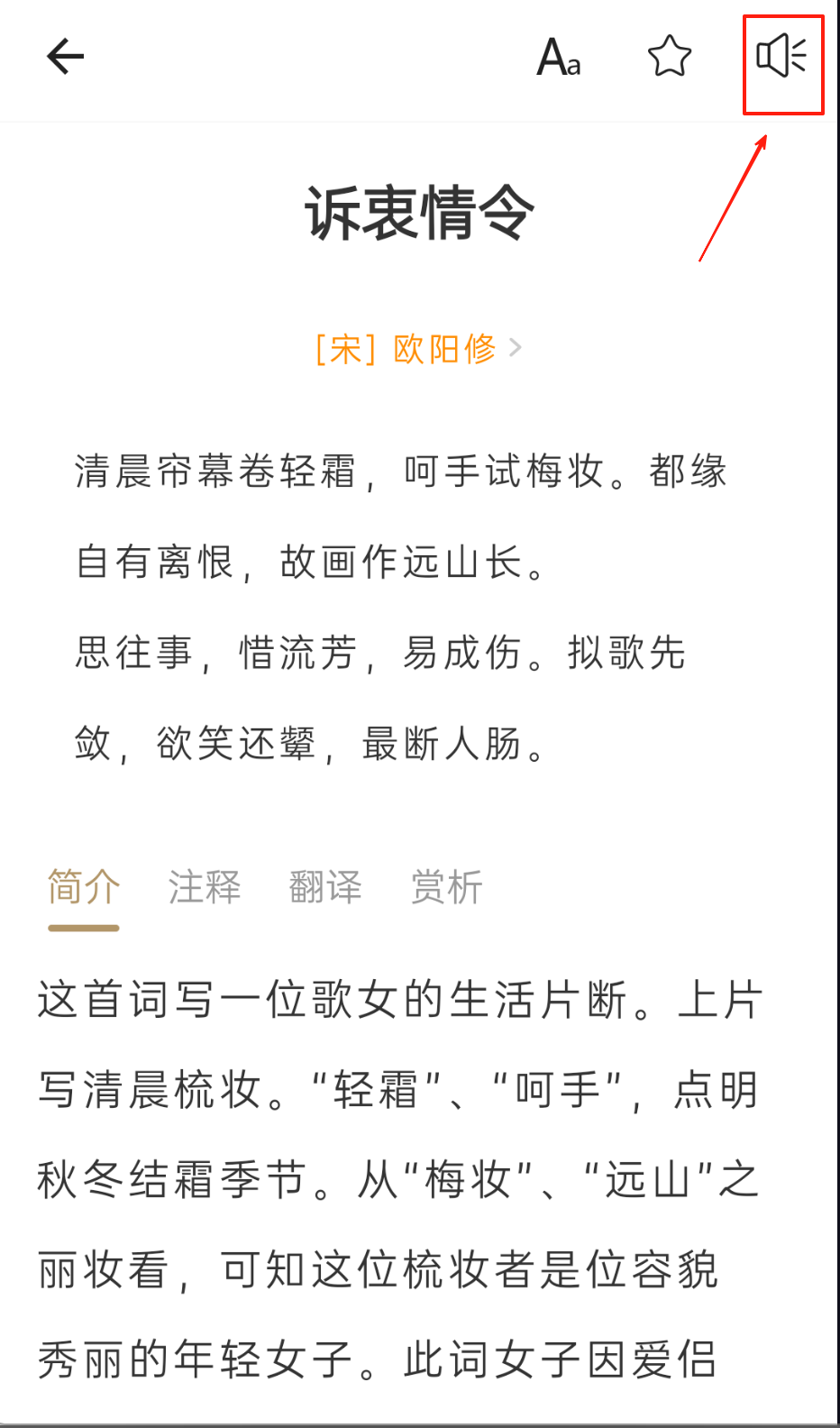Play audio reading via the speaker icon
Screen dimensions: 840x1428
point(781,56)
